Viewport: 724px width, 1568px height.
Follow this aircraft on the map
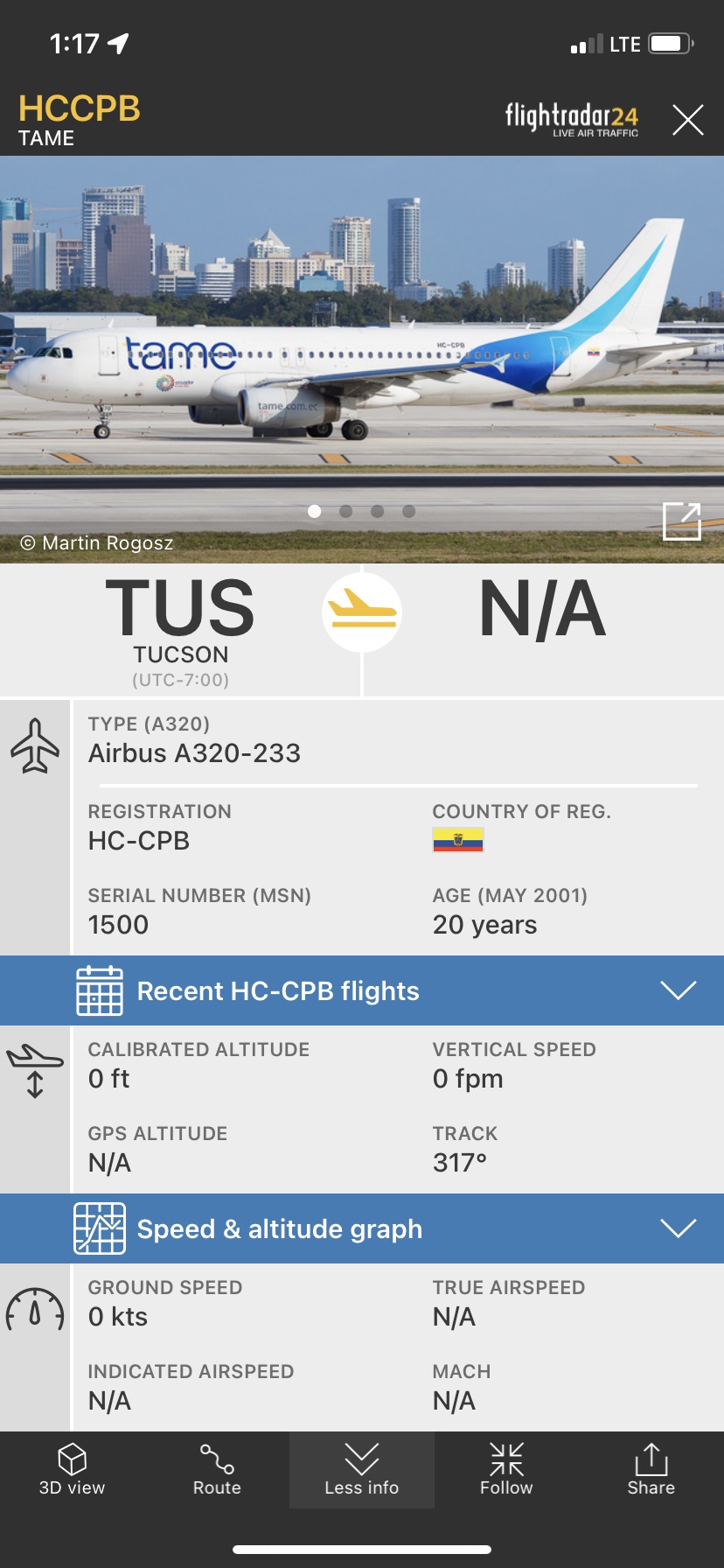(x=506, y=1470)
